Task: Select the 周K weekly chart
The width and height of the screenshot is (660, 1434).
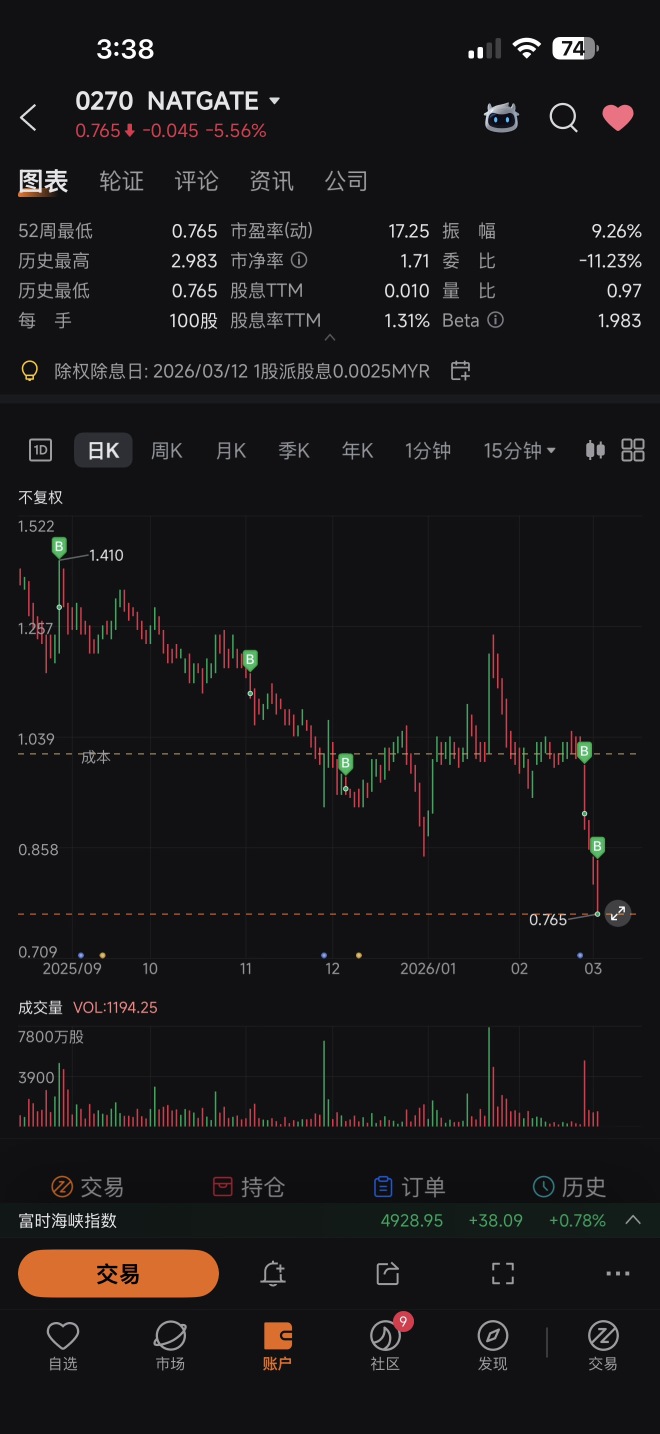Action: coord(167,450)
